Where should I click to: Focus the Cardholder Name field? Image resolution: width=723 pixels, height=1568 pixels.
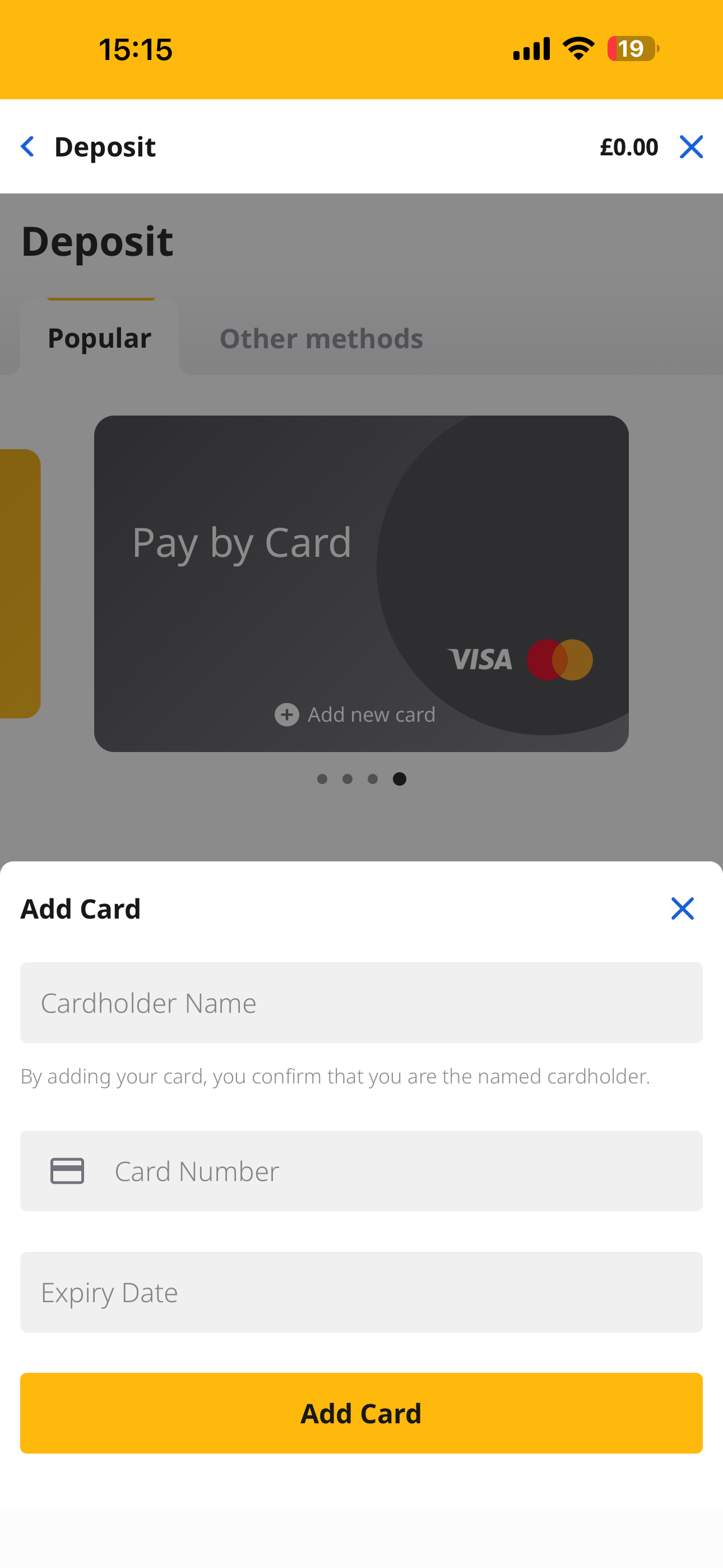click(361, 1003)
